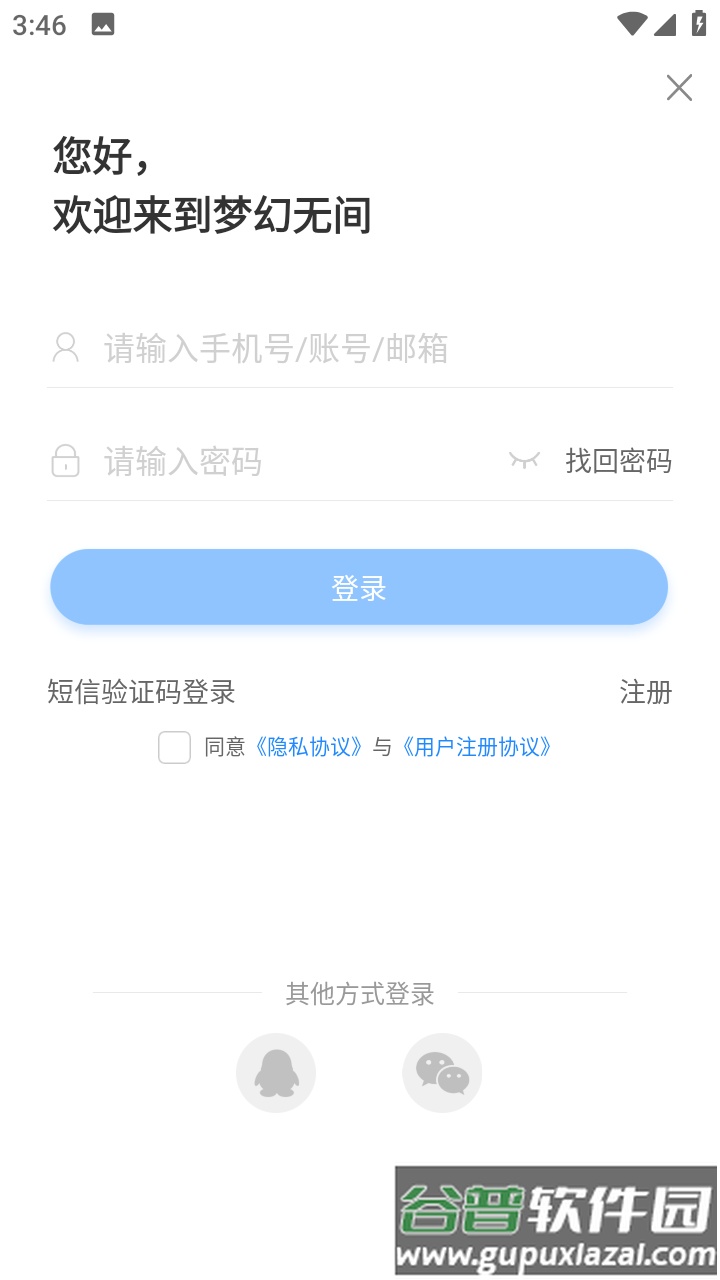Click the person icon in account field
The image size is (720, 1280).
[65, 348]
